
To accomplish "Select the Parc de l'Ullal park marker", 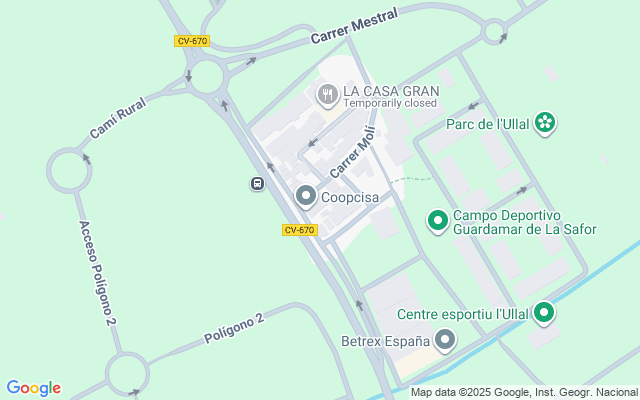I will click(545, 123).
